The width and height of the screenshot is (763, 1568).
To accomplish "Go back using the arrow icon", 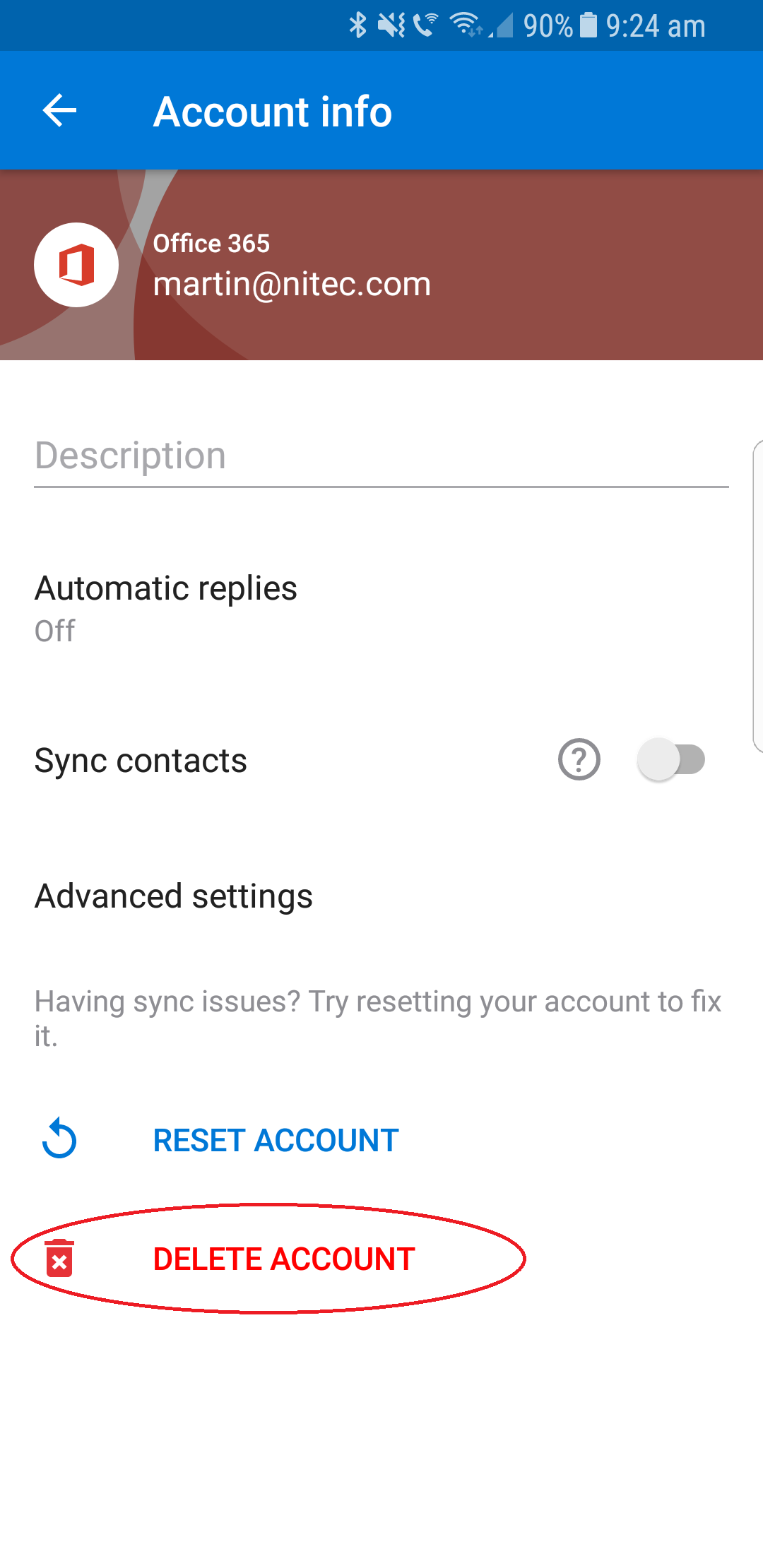I will (59, 111).
